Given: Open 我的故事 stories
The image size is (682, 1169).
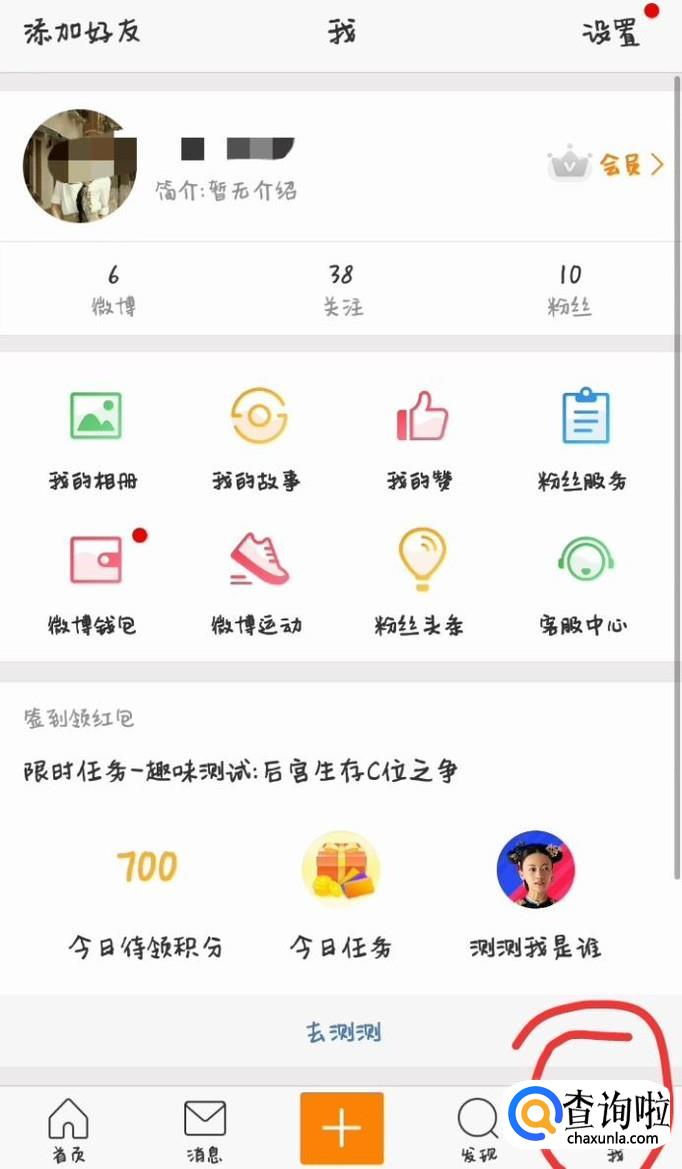Looking at the screenshot, I should [x=257, y=439].
